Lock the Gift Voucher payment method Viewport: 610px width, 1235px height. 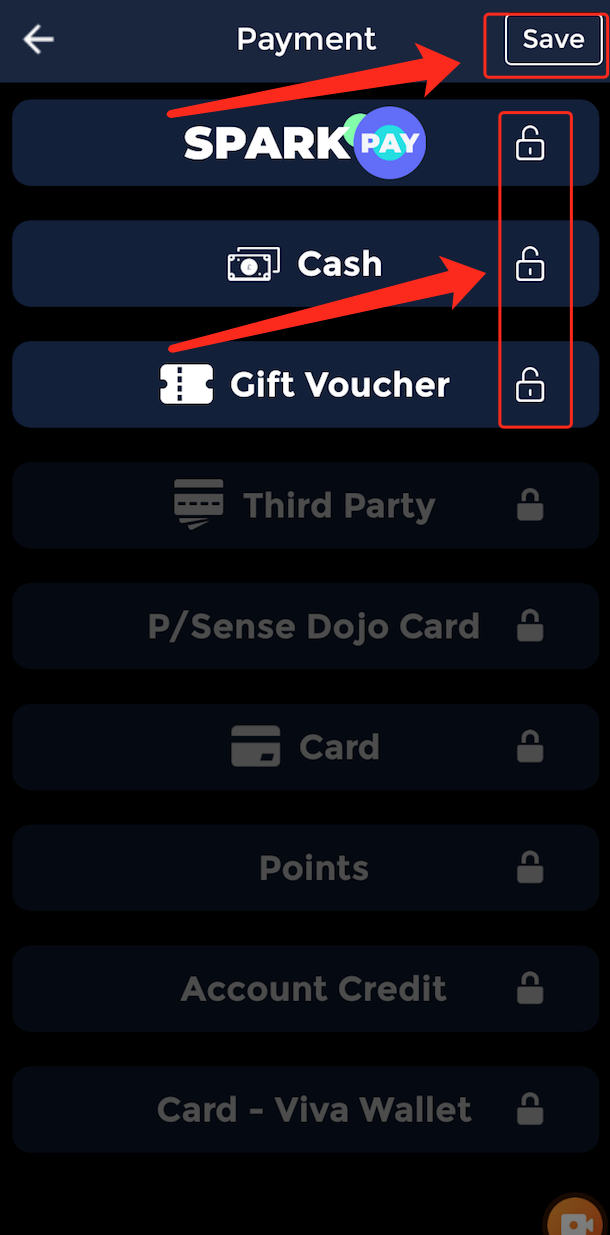coord(530,385)
